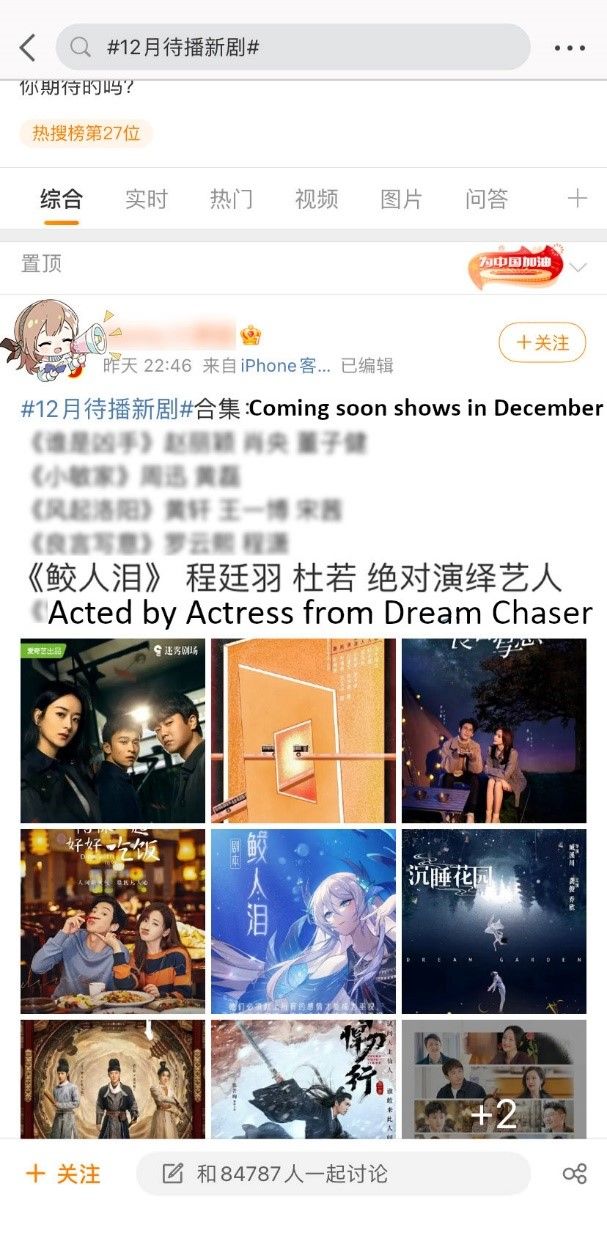The height and width of the screenshot is (1236, 607).
Task: Add a tab with the plus icon
Action: tap(577, 198)
